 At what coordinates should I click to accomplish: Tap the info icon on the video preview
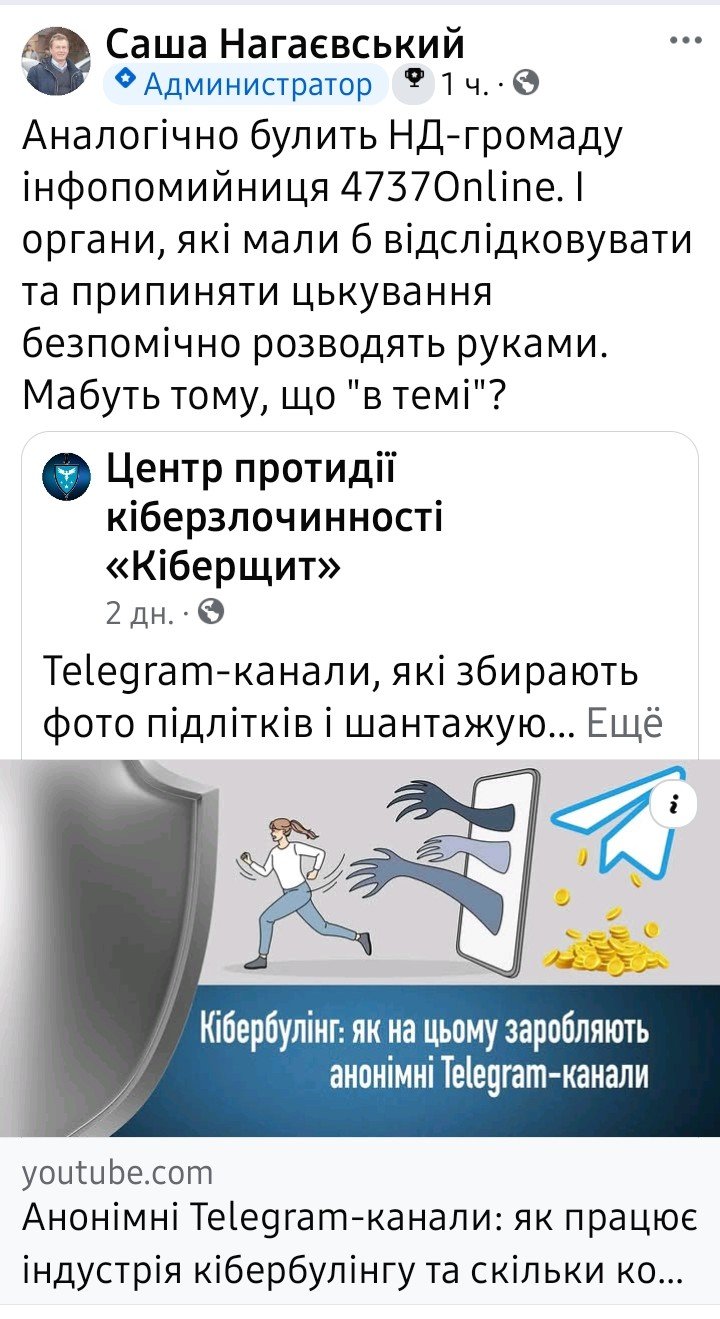(675, 804)
